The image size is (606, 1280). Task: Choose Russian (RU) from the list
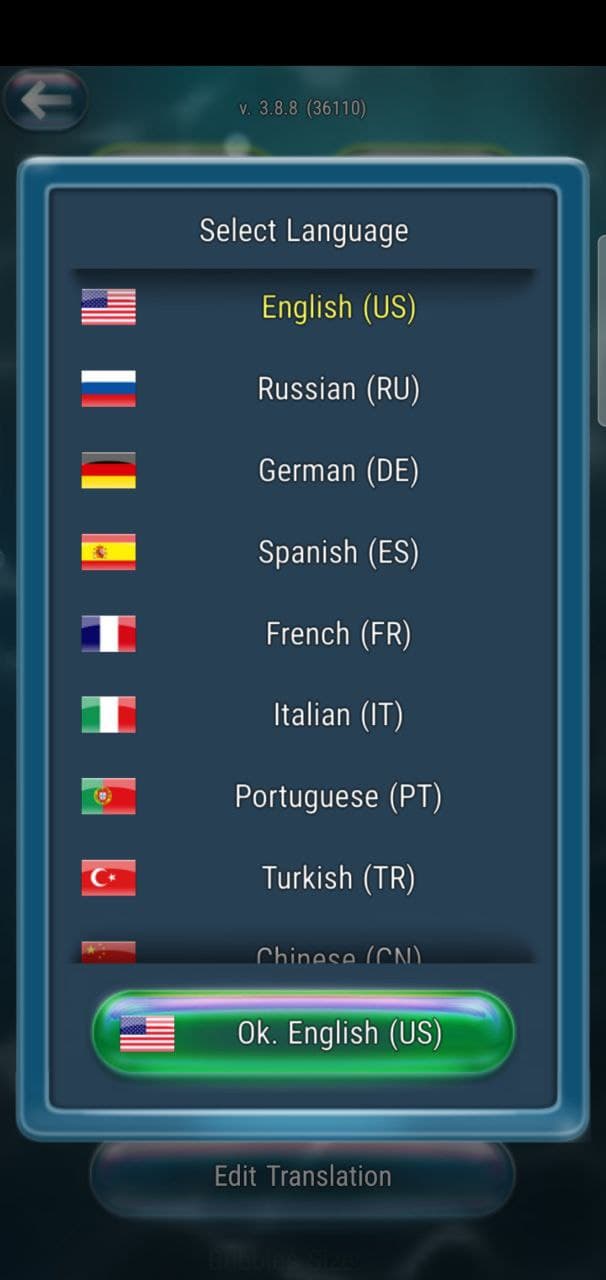[x=338, y=389]
